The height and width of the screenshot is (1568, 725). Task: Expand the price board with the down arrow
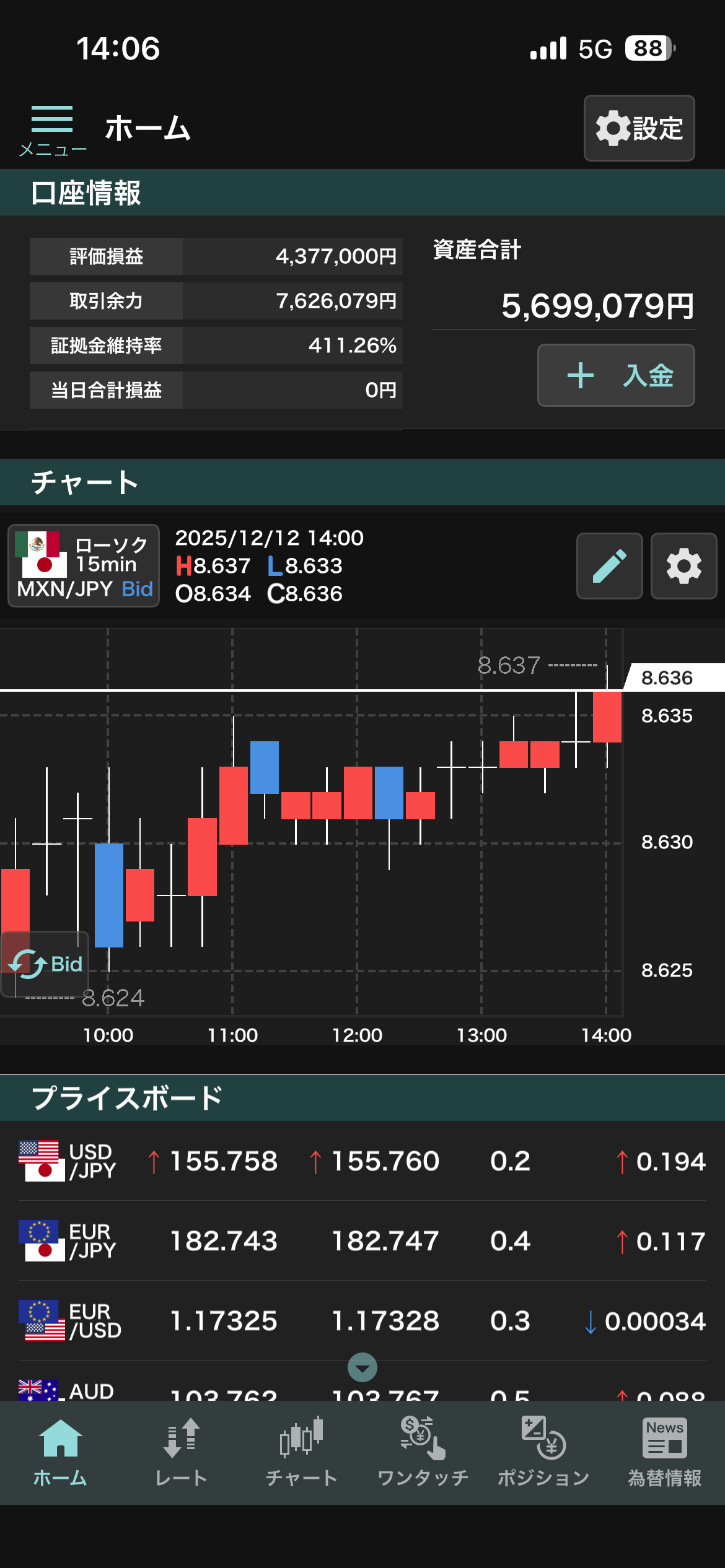(362, 1367)
